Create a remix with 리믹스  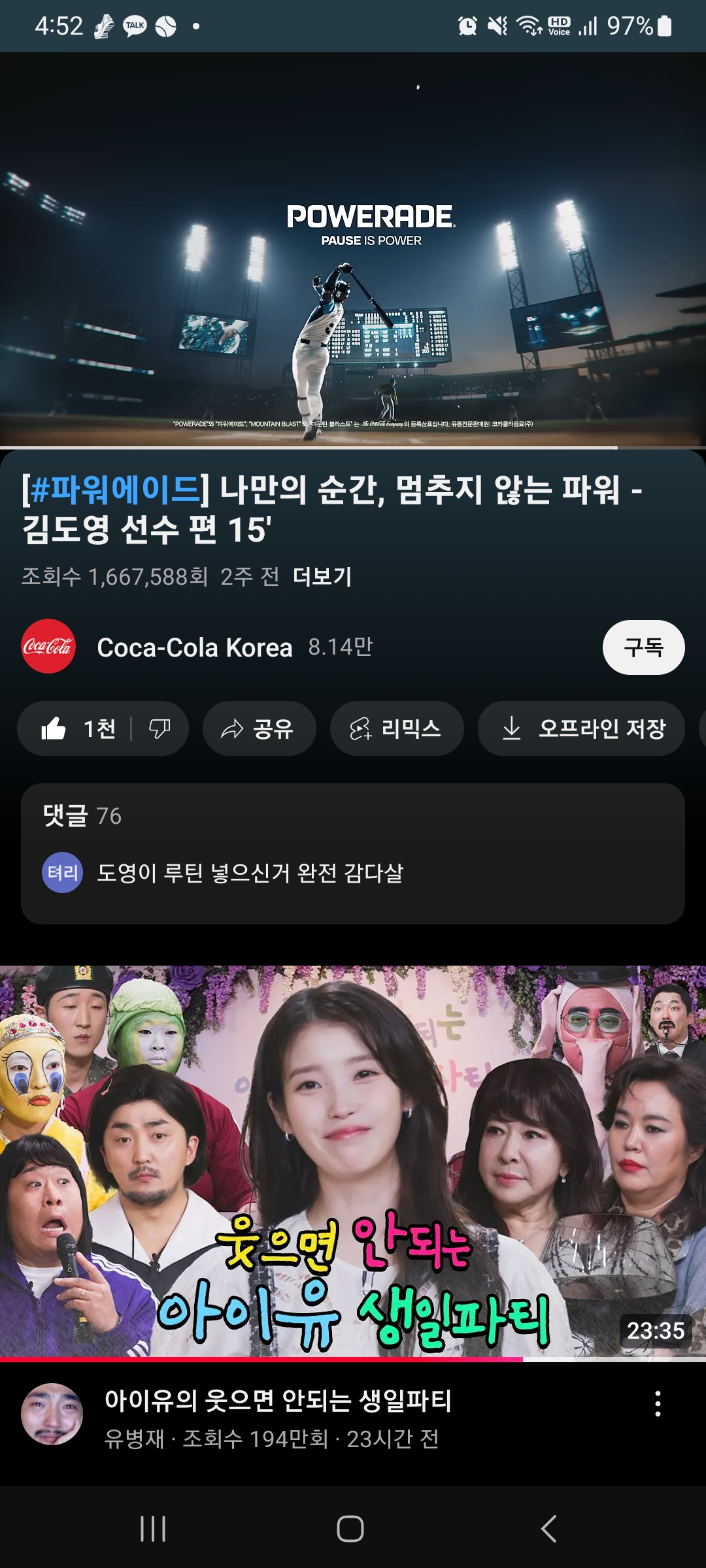(x=396, y=728)
